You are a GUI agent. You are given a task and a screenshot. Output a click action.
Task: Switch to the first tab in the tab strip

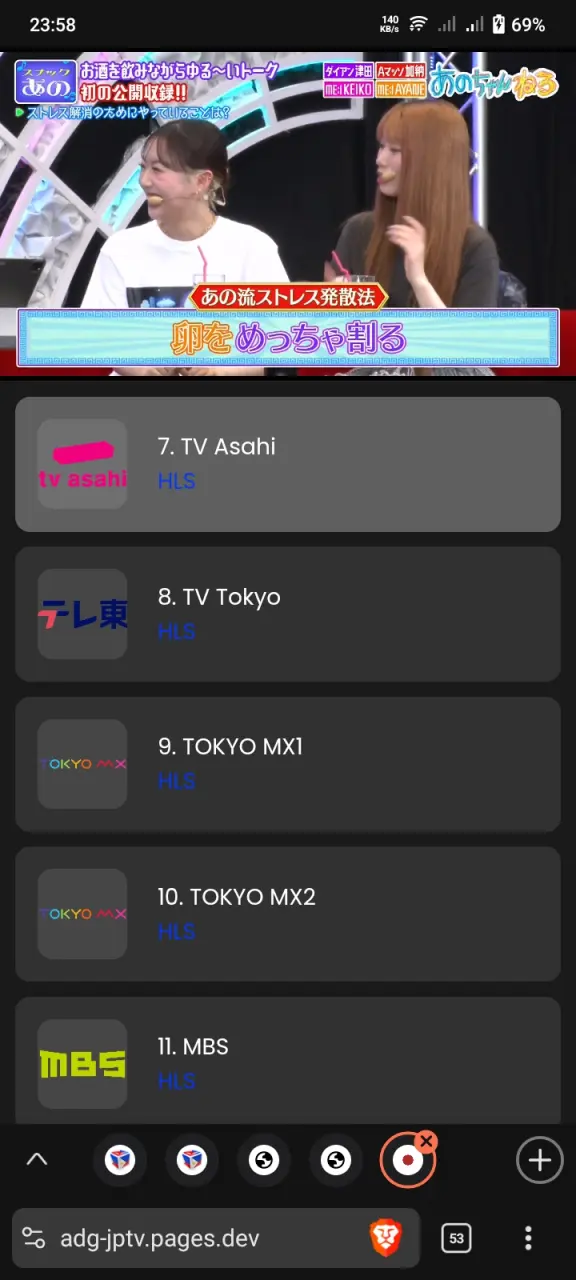(x=120, y=1160)
